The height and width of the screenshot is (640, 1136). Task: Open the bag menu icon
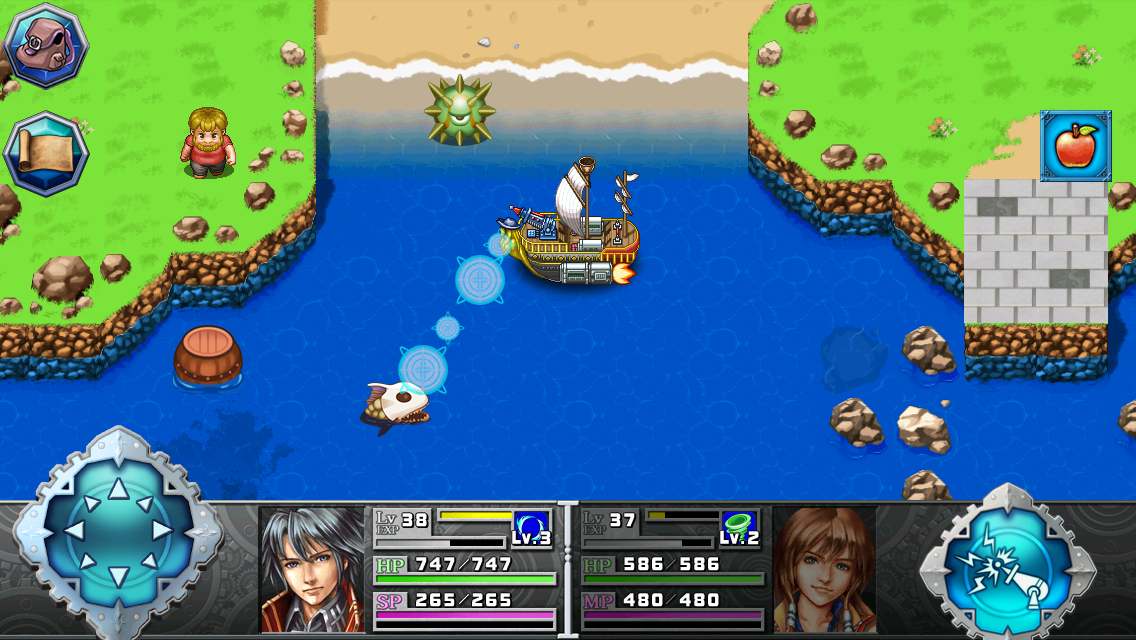tap(46, 45)
